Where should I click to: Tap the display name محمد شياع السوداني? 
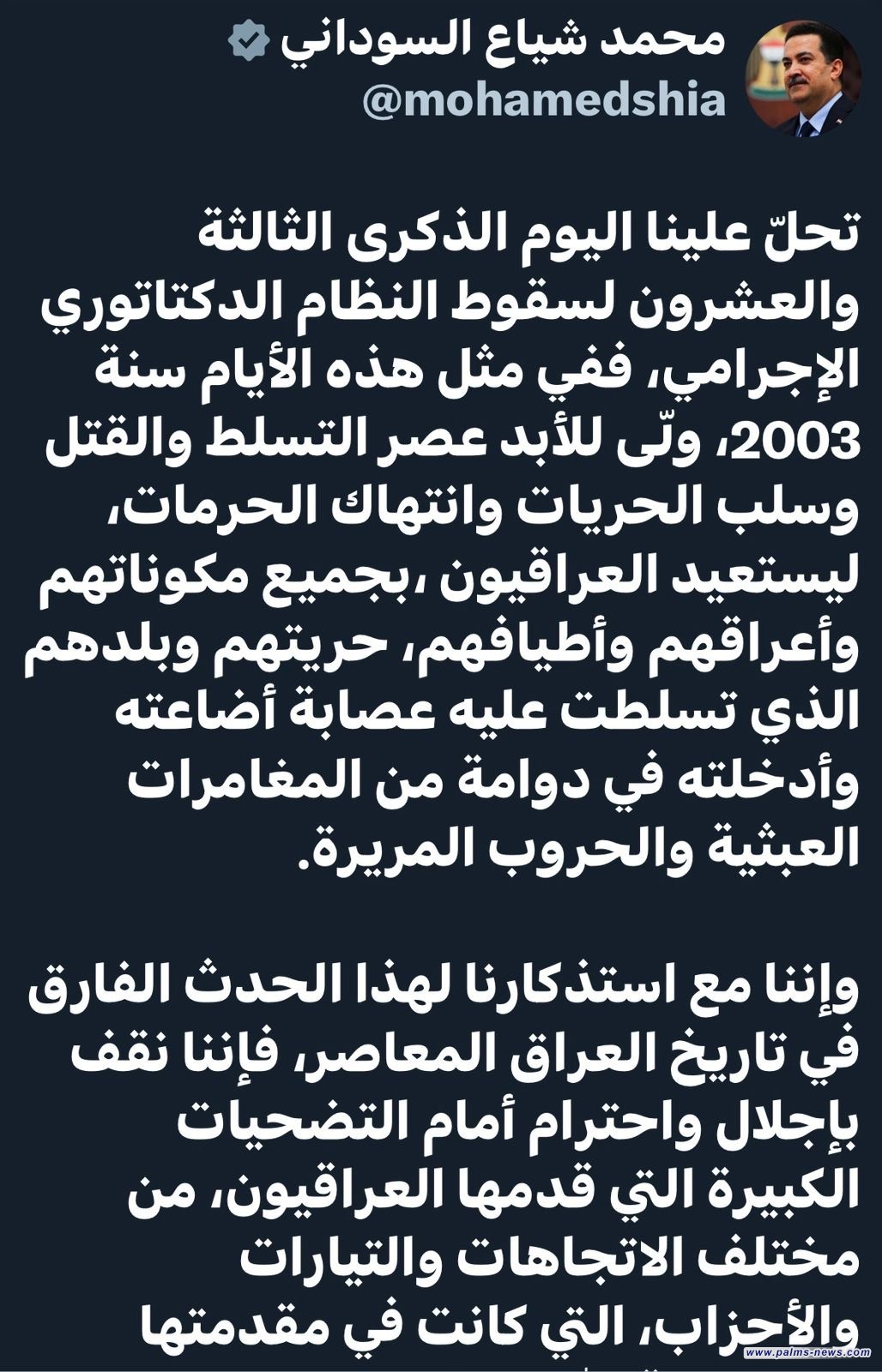[506, 41]
